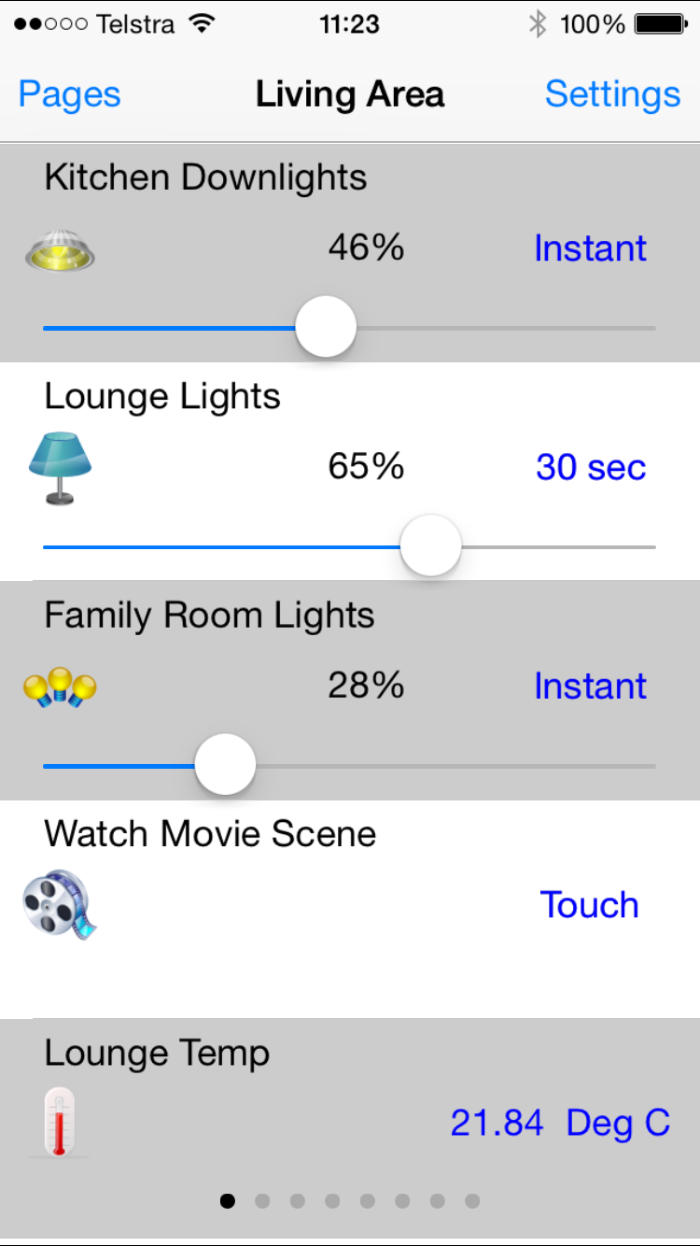
Task: Tap the Kitchen Downlights dimmer slider
Action: (349, 327)
